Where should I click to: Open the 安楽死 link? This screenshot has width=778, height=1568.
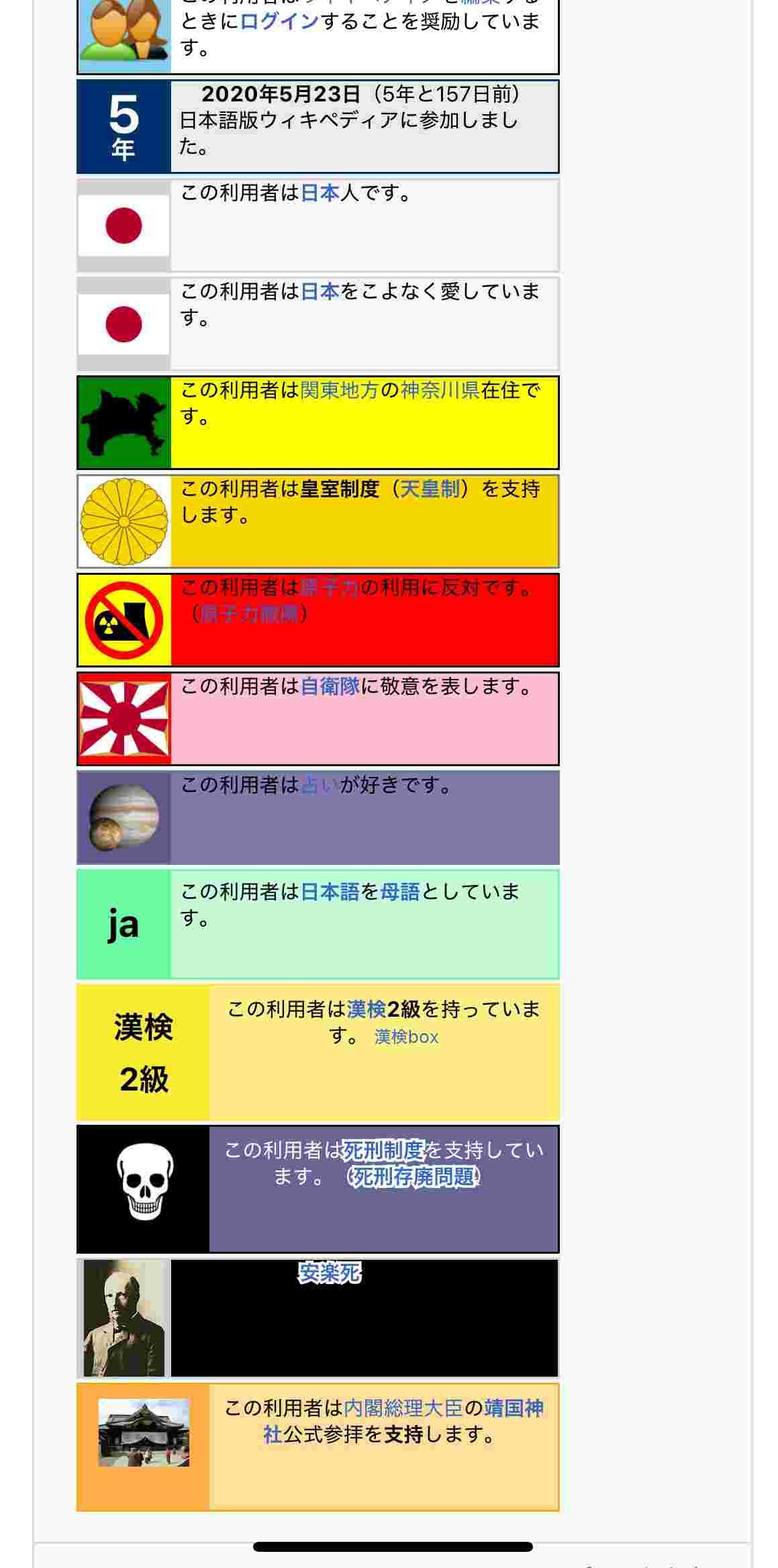pos(329,1273)
